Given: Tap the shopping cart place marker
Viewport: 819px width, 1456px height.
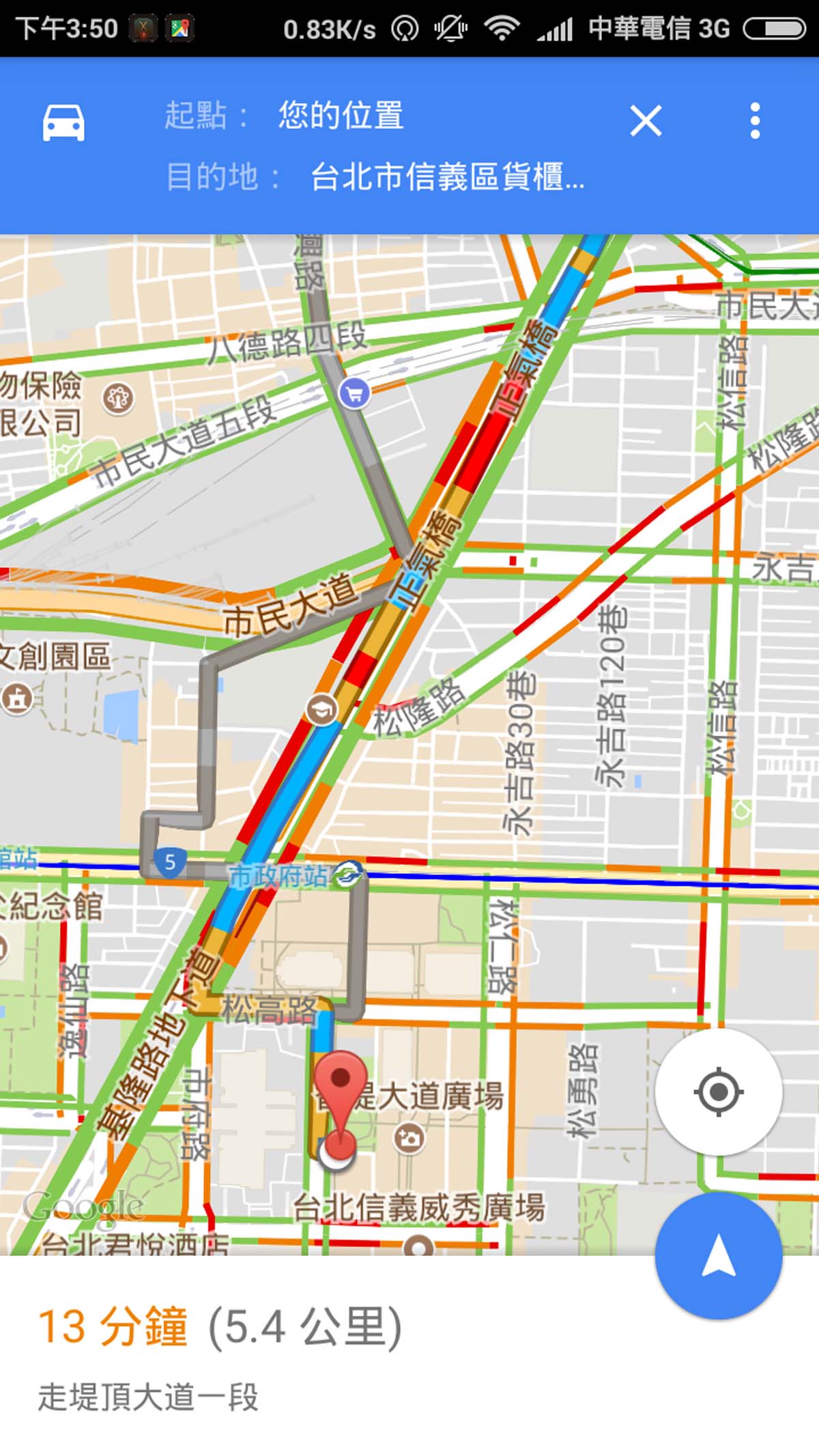Looking at the screenshot, I should coord(354,393).
